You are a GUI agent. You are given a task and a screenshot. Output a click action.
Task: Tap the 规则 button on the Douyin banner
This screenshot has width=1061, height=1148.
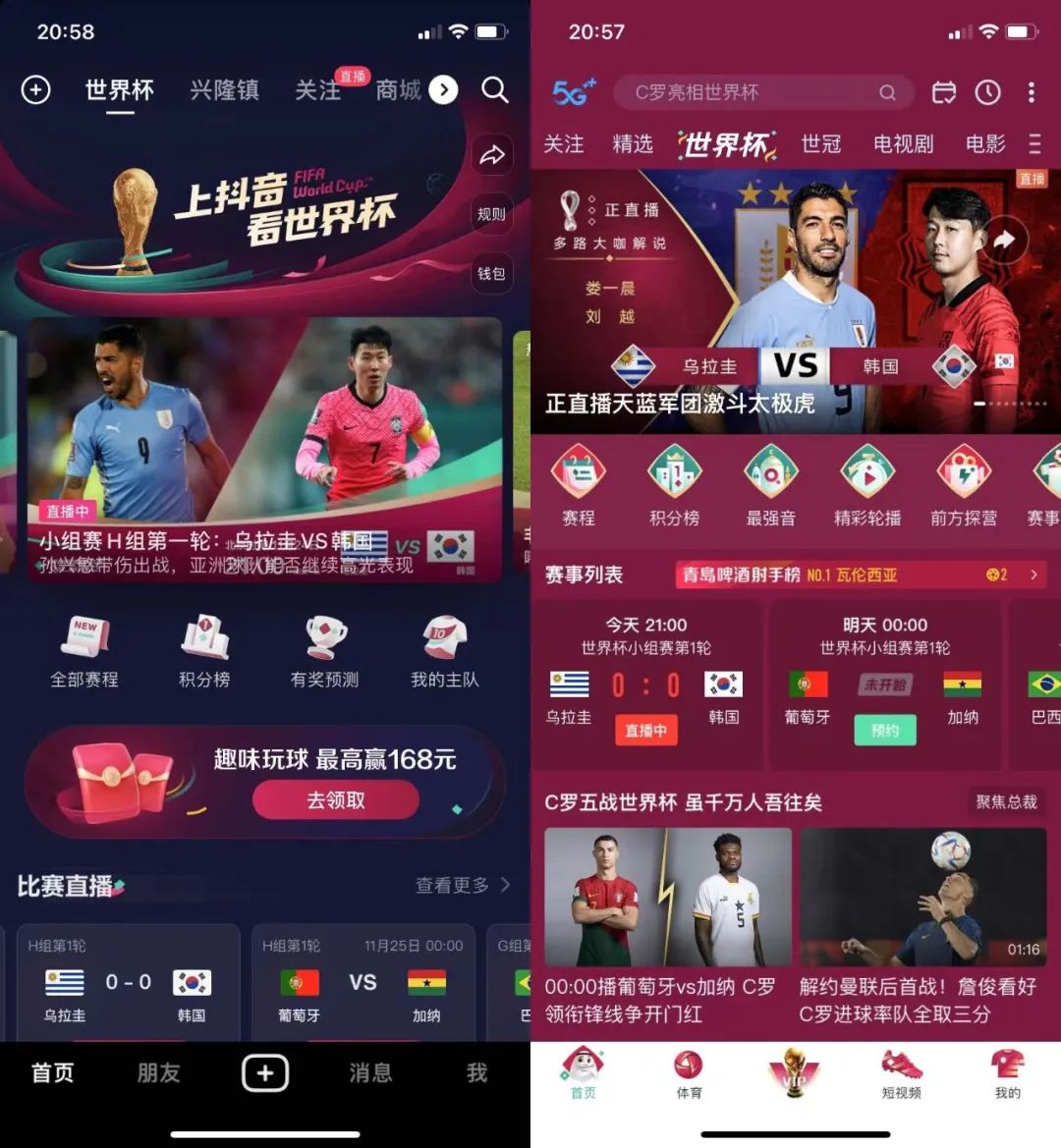[491, 213]
